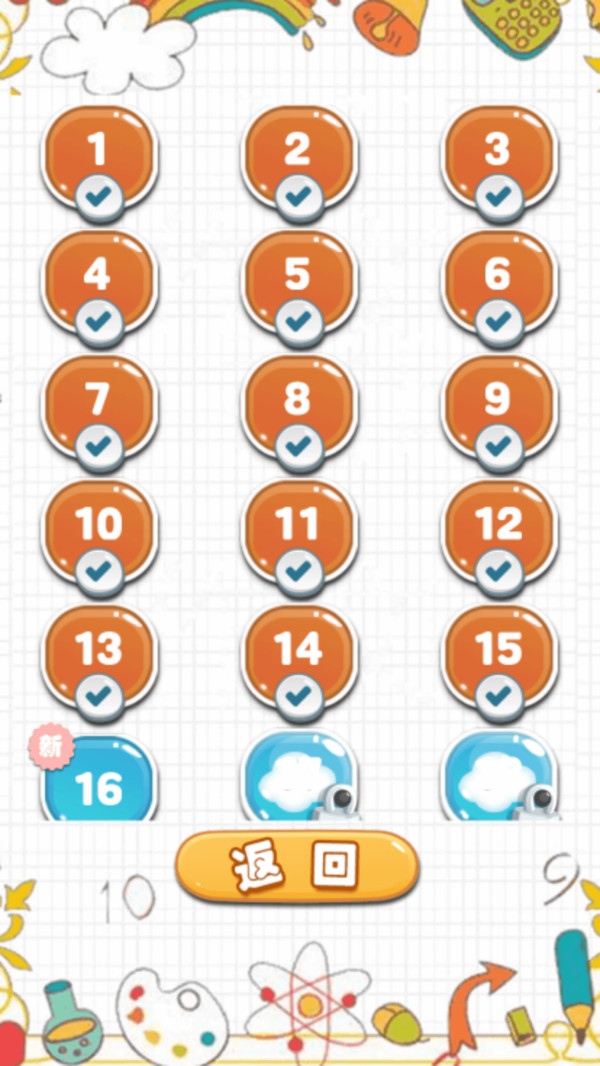Image resolution: width=600 pixels, height=1066 pixels.
Task: Replay level 4
Action: click(x=99, y=278)
